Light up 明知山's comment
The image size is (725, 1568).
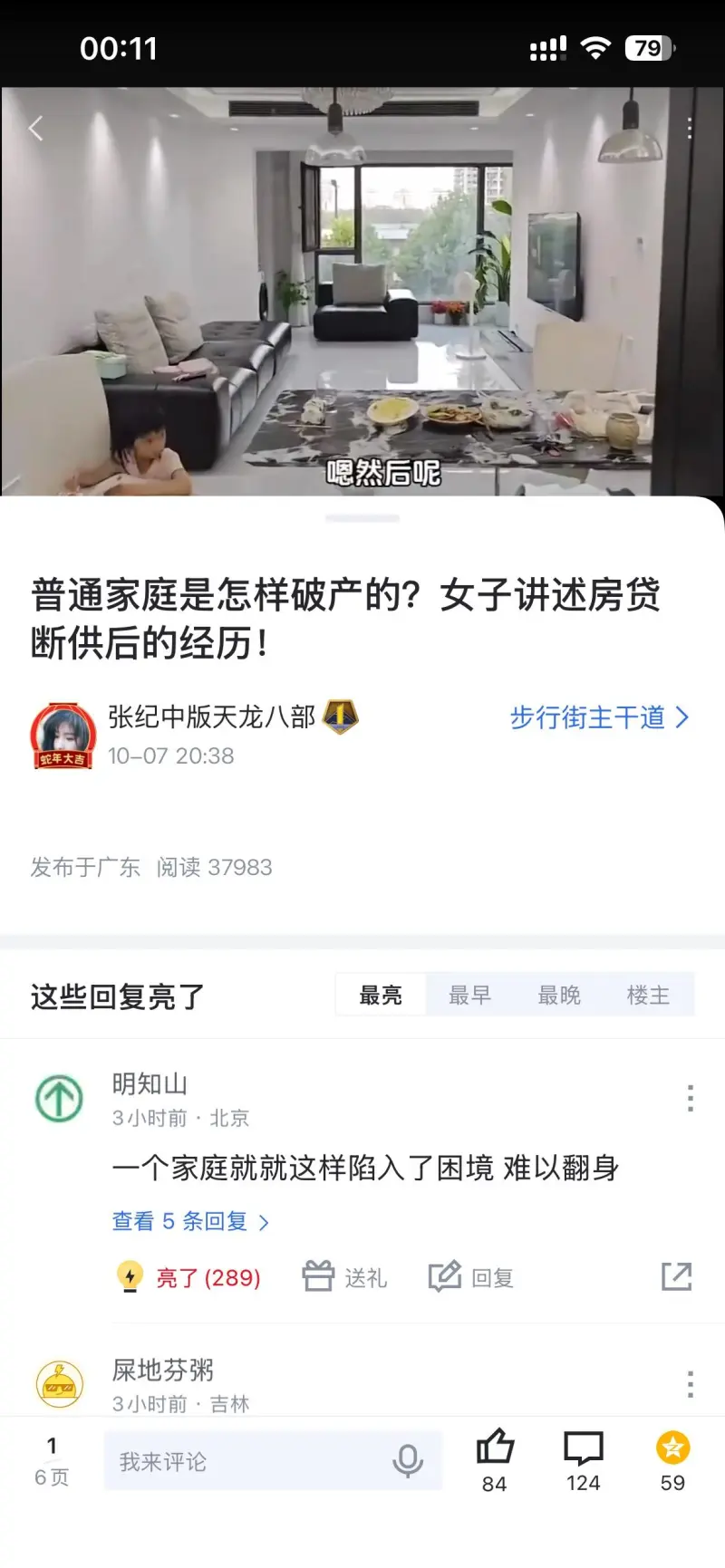point(189,1277)
